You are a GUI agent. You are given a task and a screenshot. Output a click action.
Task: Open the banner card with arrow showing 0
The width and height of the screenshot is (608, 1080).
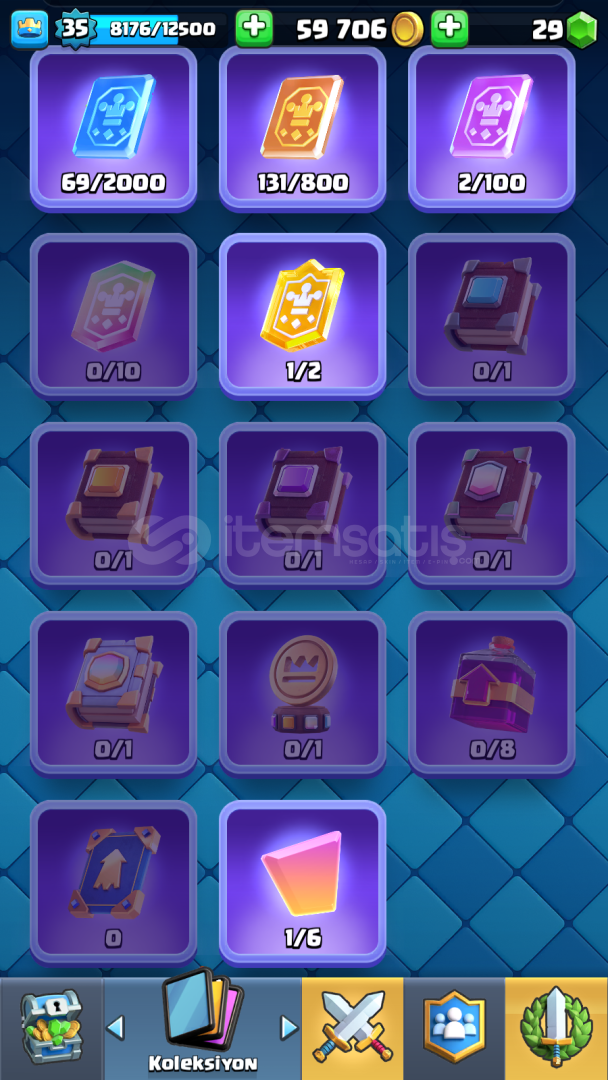[x=114, y=883]
